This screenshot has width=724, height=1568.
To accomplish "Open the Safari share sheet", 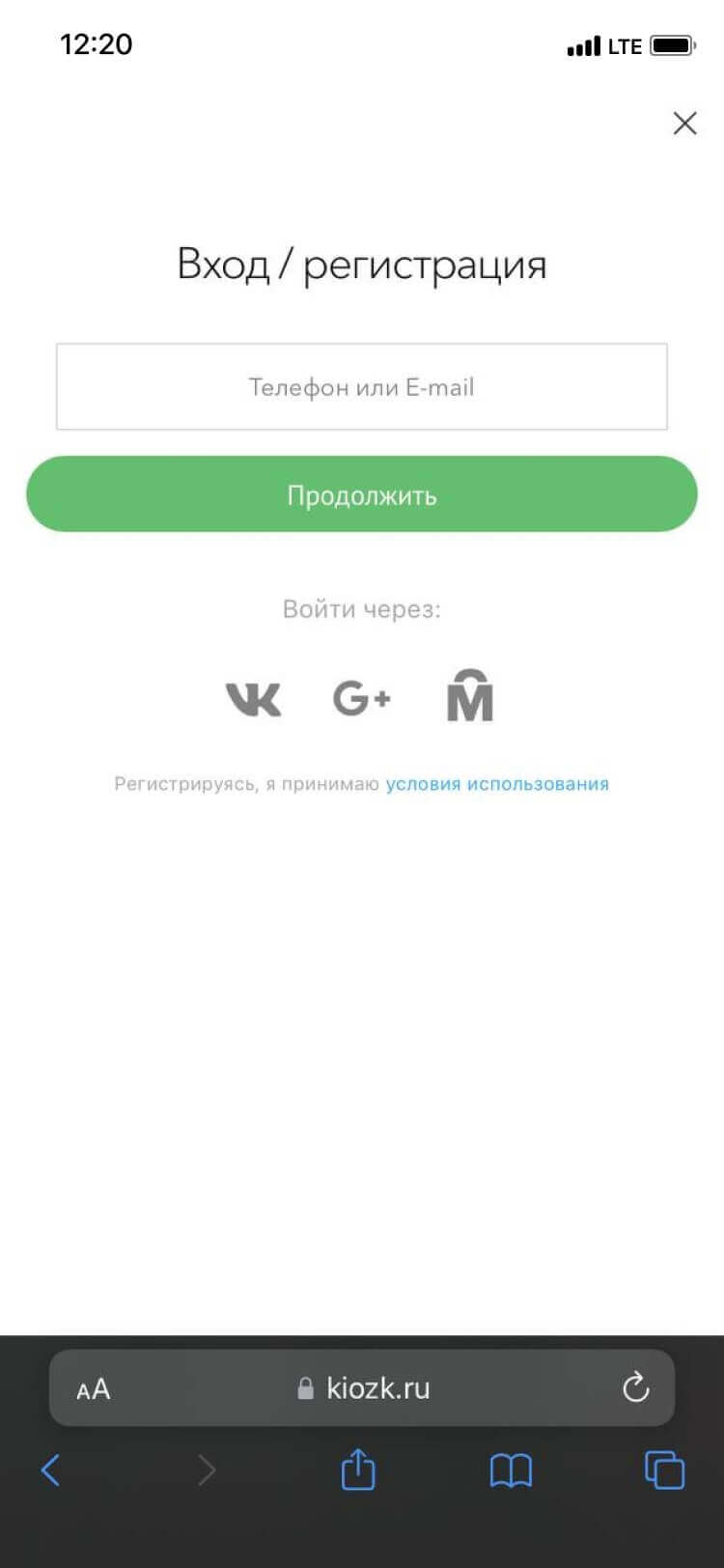I will pyautogui.click(x=358, y=1470).
